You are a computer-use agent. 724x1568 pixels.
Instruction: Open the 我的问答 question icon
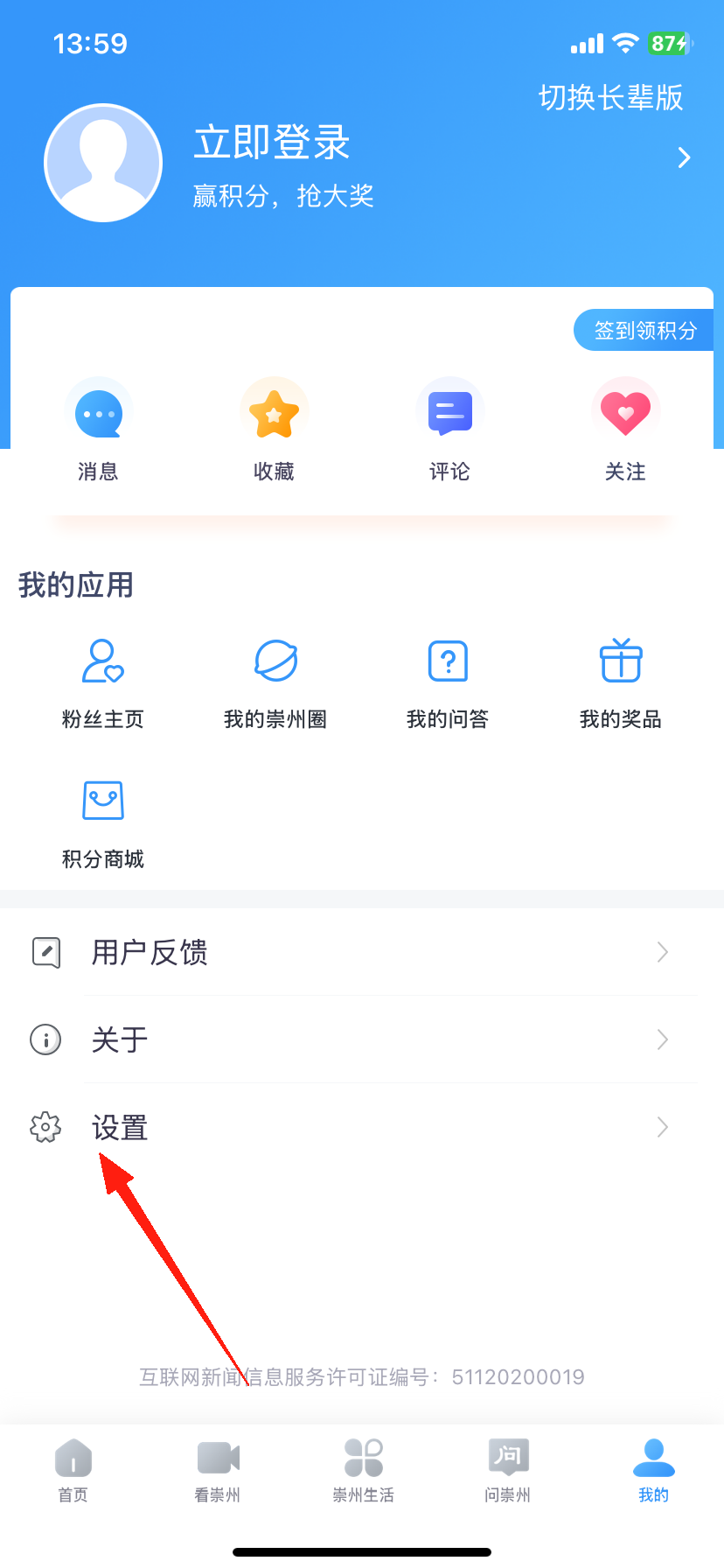pos(448,661)
